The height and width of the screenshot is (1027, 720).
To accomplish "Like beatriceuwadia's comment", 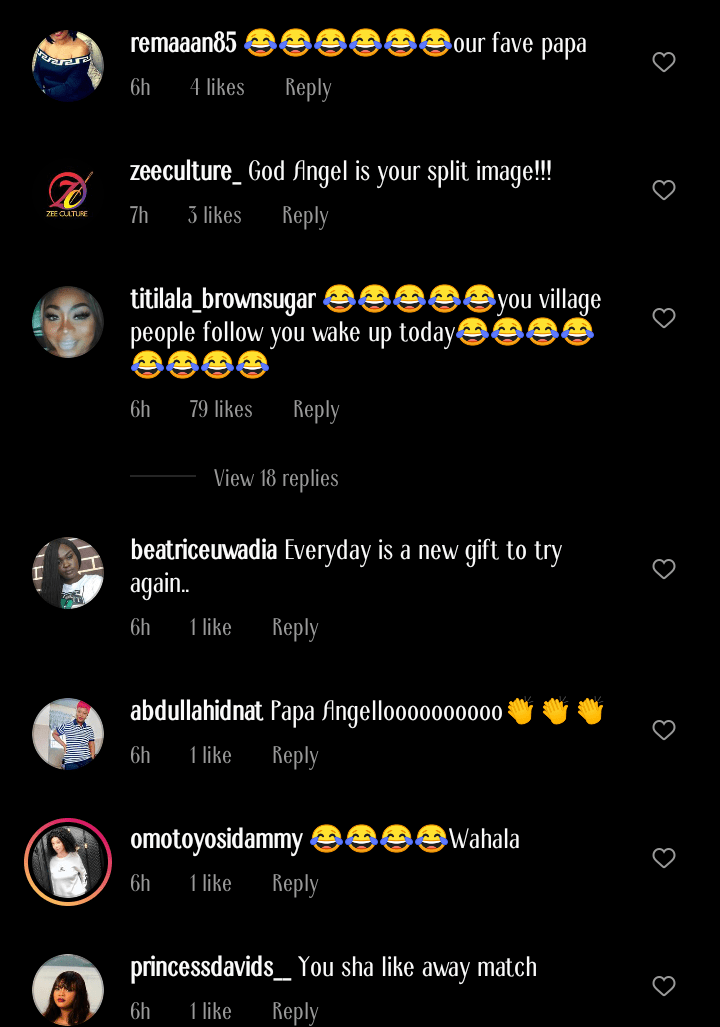I will point(664,569).
